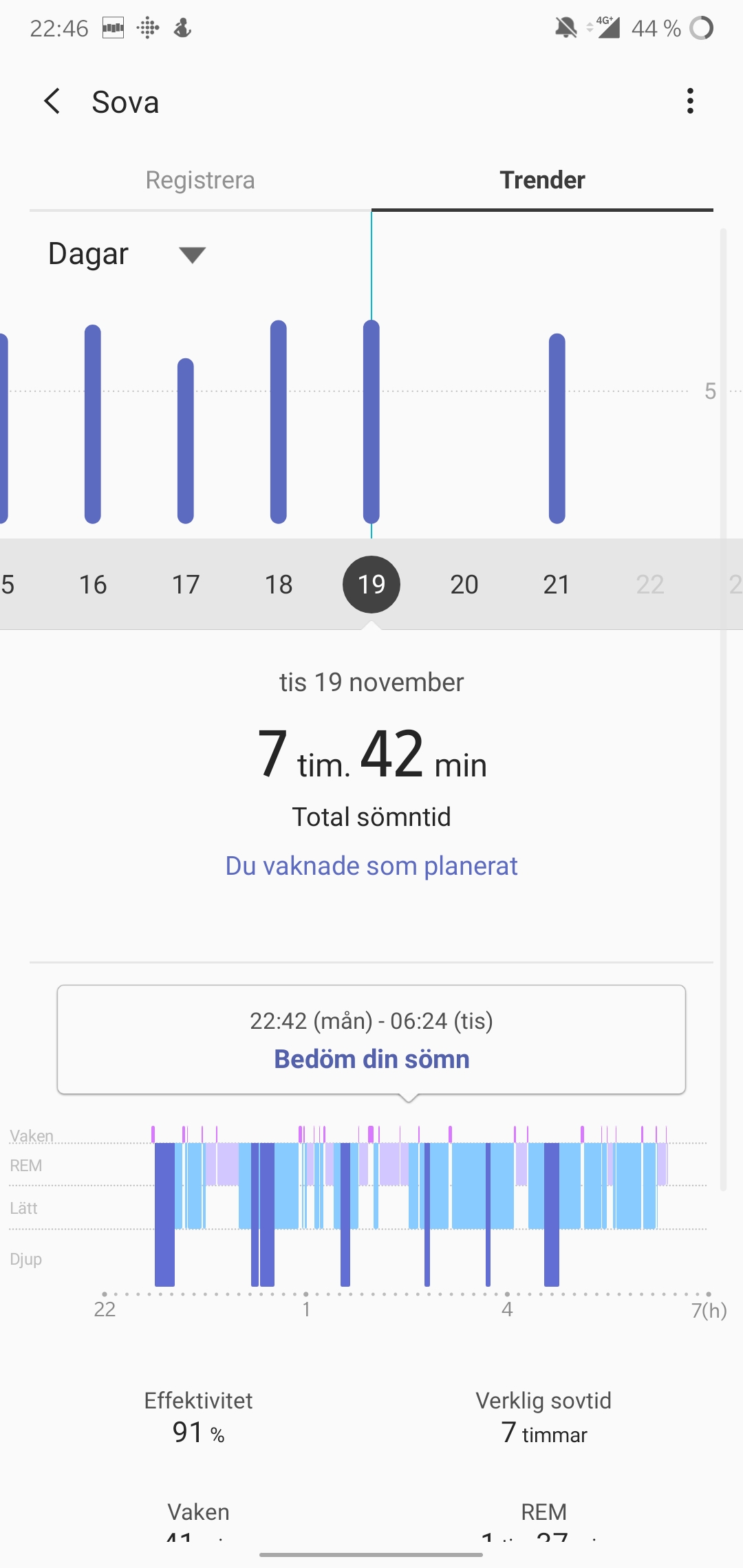
Task: Open the more options menu
Action: click(690, 102)
